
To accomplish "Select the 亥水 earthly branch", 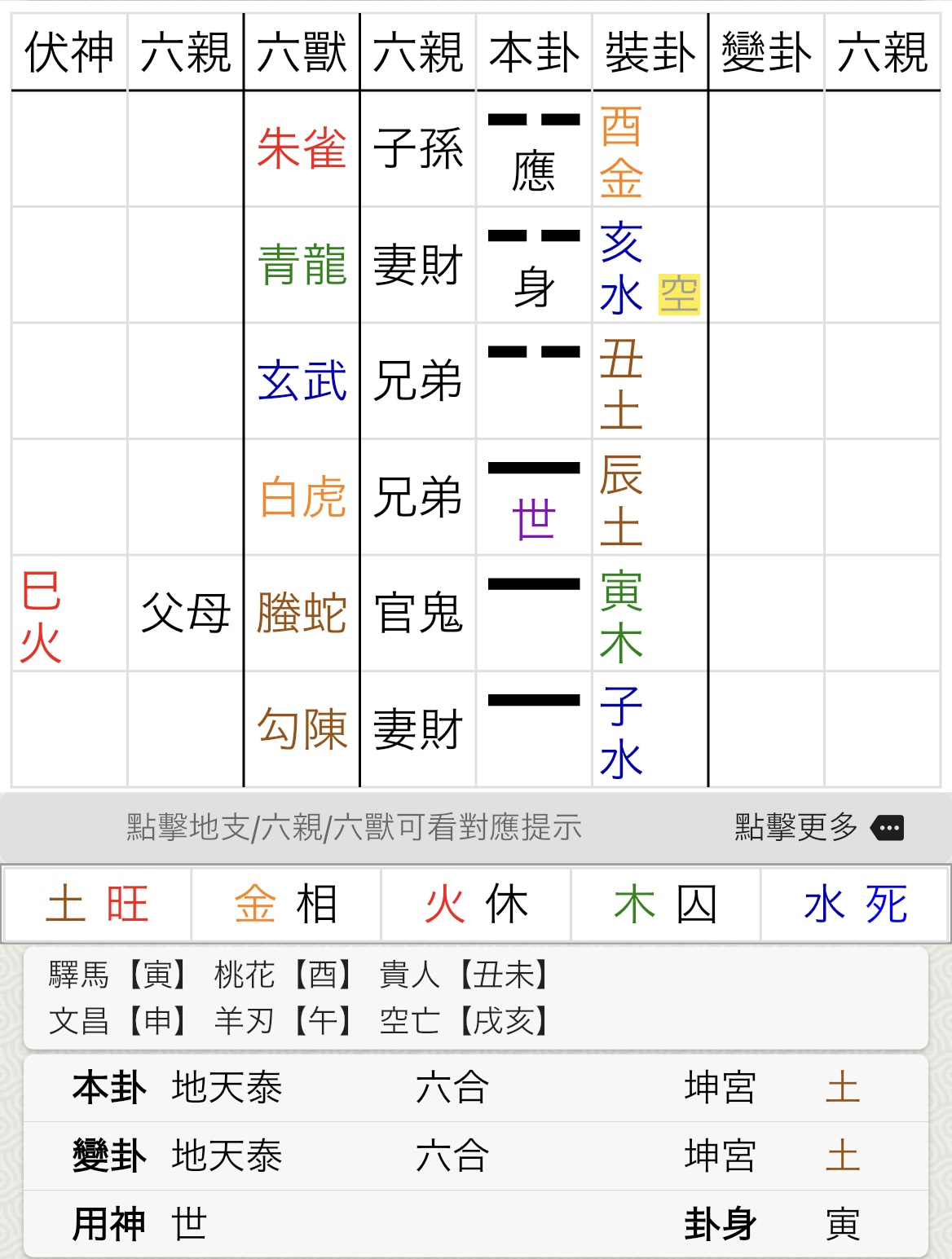I will pyautogui.click(x=621, y=268).
